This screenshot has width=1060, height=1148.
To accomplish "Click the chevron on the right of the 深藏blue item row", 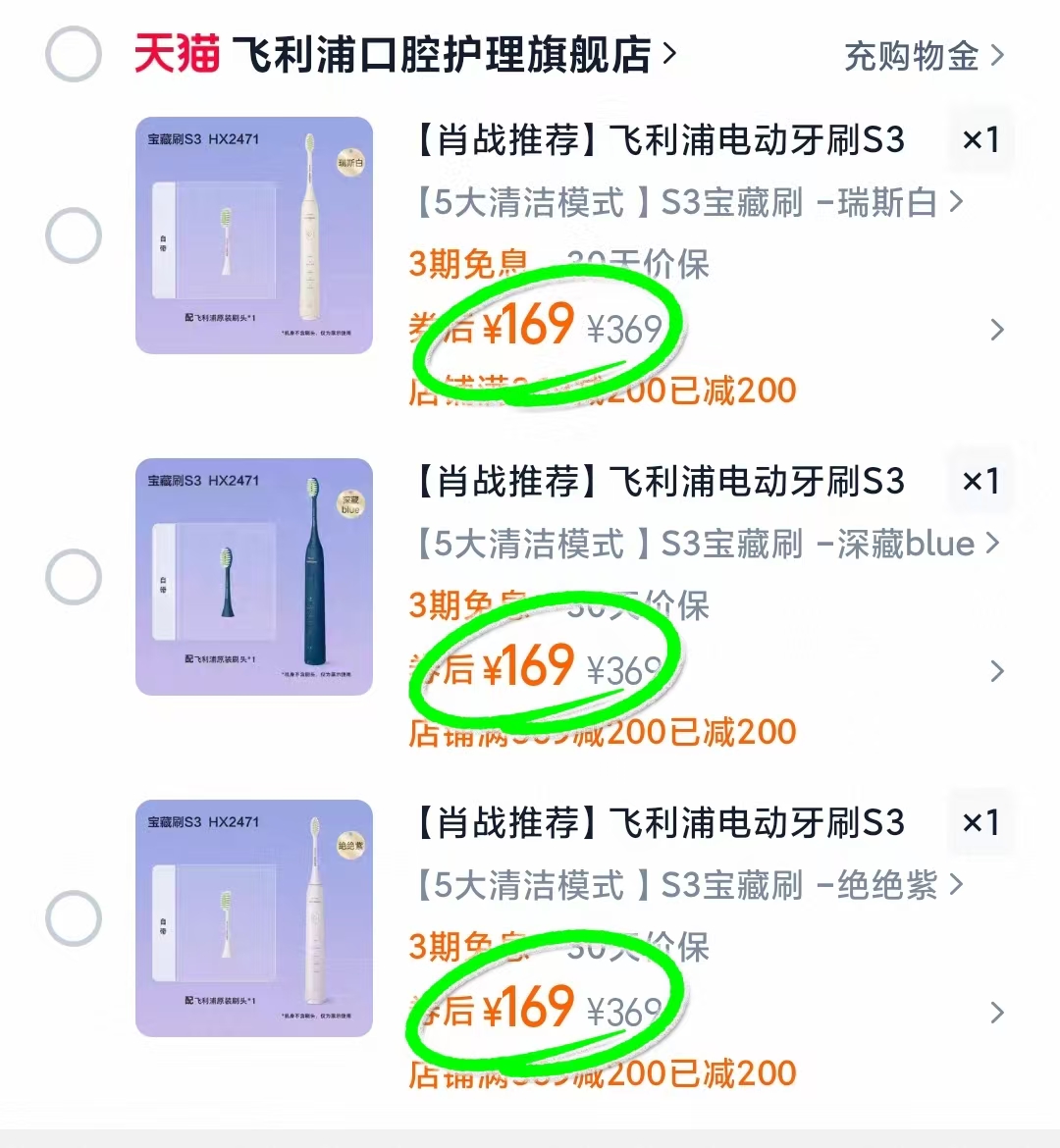I will 997,672.
